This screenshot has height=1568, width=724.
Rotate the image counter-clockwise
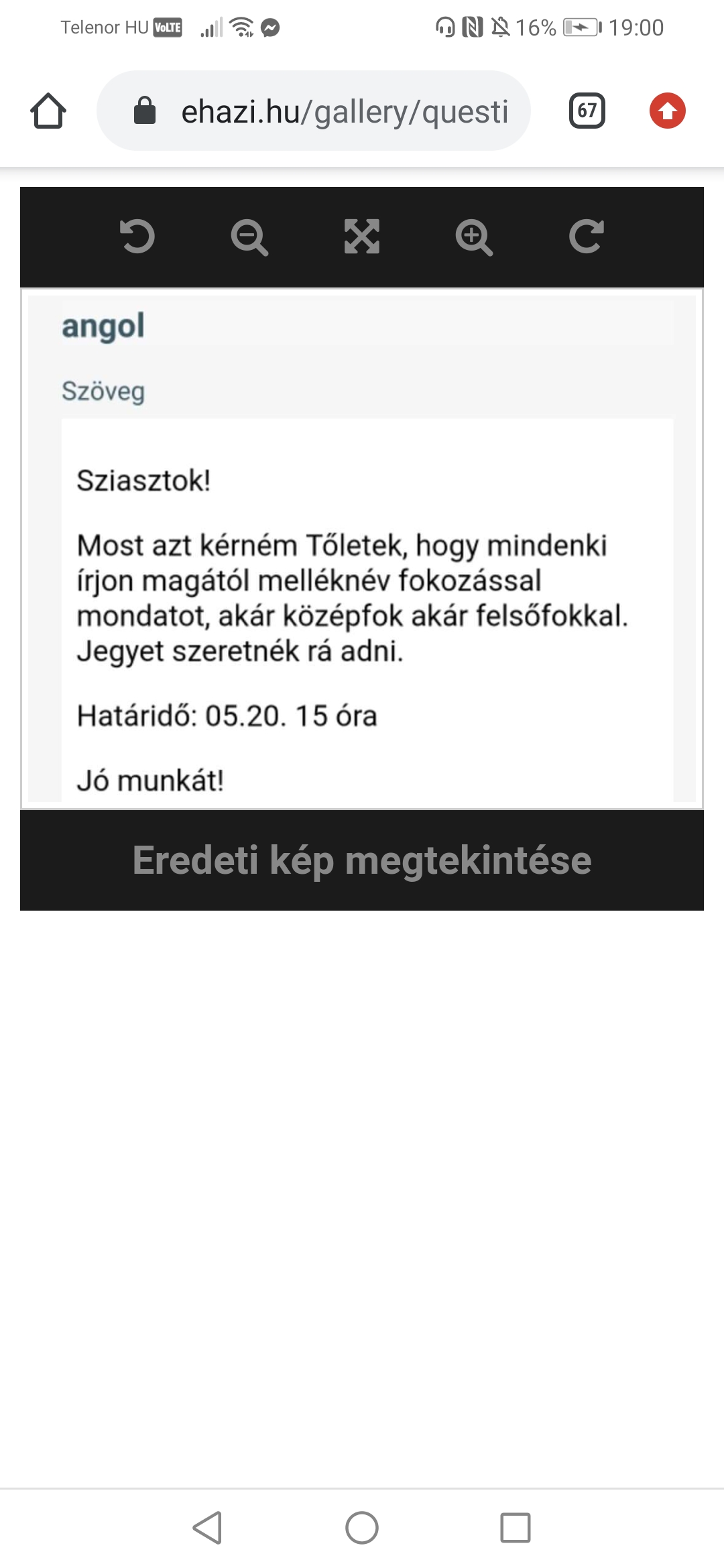tap(137, 237)
